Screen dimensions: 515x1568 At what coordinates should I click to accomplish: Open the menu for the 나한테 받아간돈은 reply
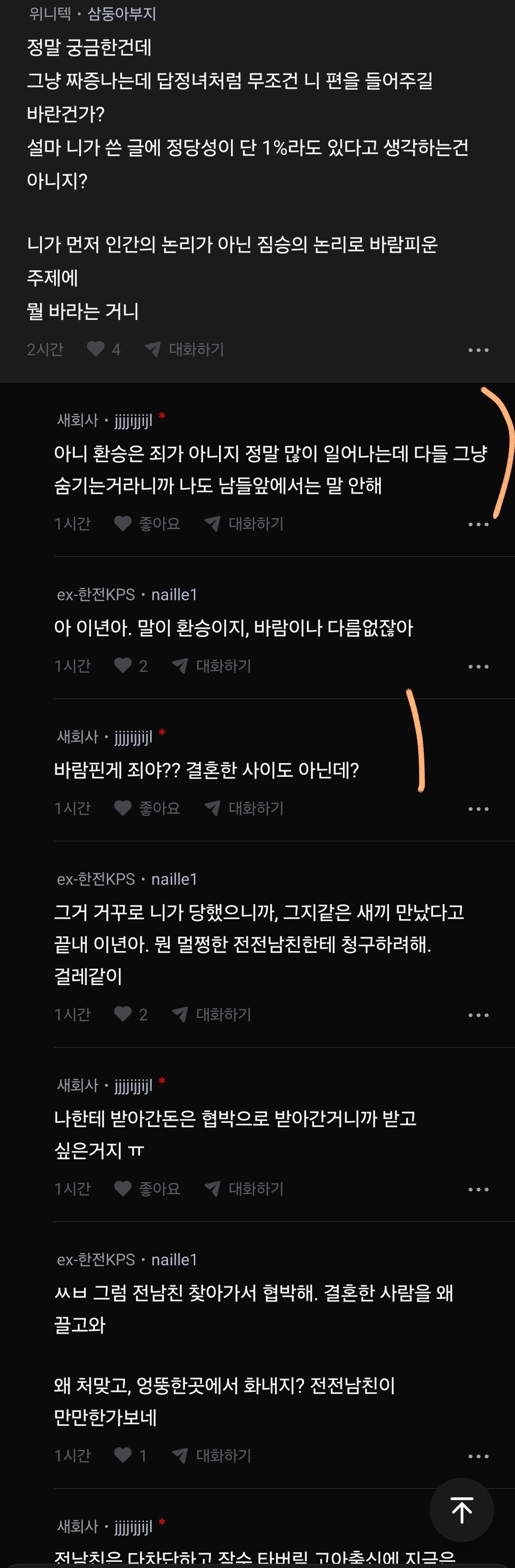click(x=478, y=1189)
